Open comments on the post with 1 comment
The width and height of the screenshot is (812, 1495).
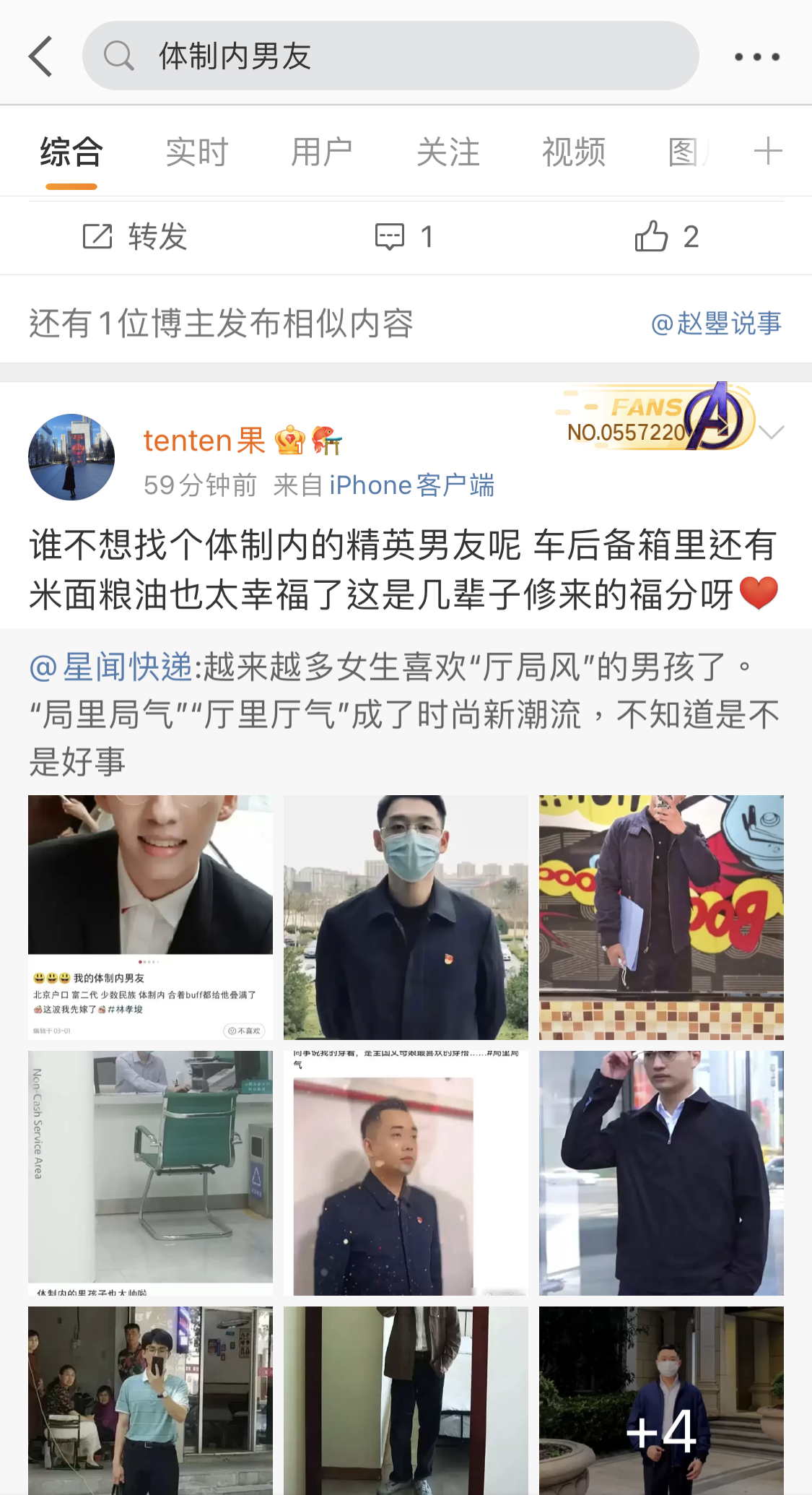pos(404,237)
